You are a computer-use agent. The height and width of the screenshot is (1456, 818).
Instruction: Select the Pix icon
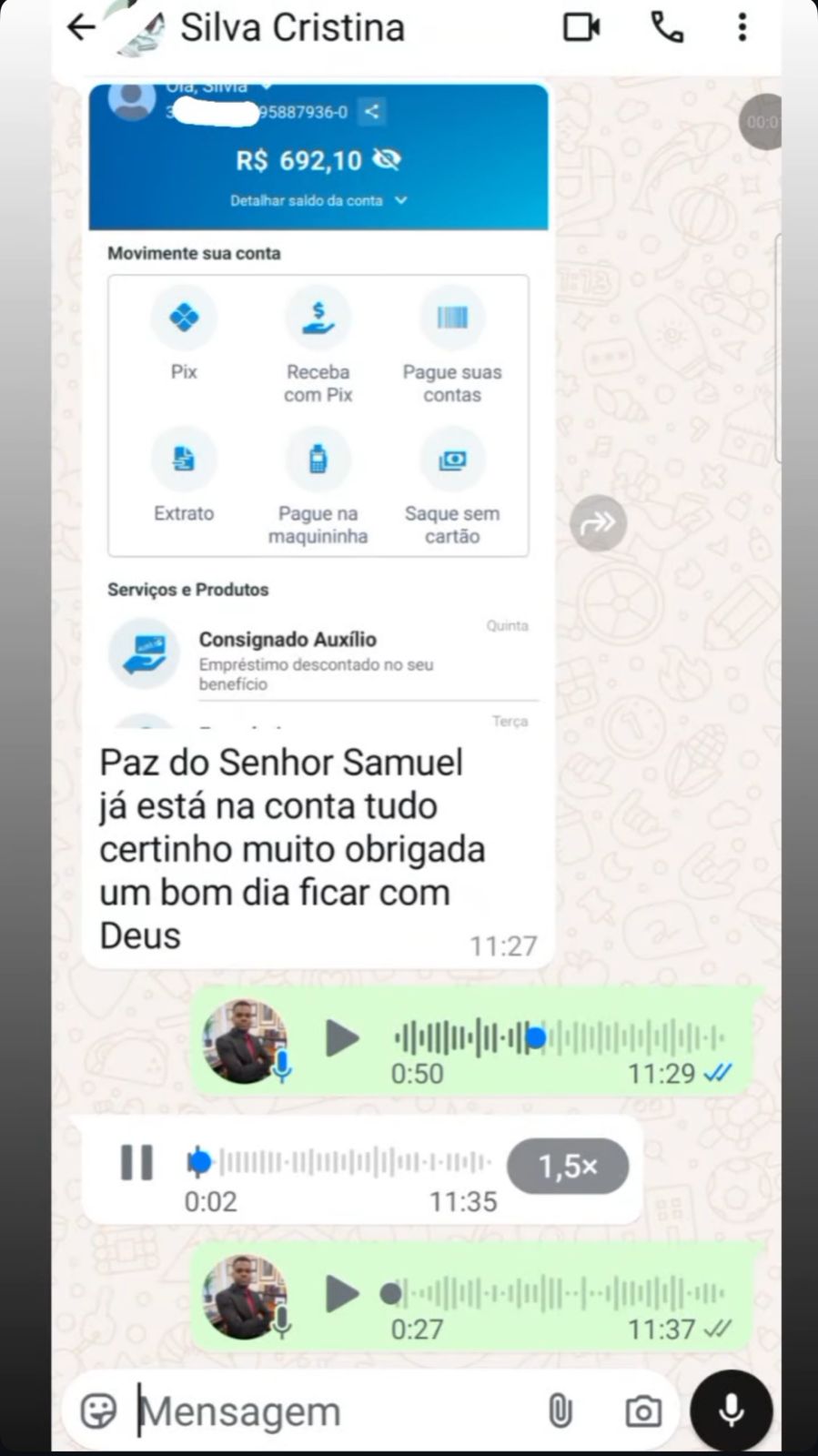coord(184,318)
